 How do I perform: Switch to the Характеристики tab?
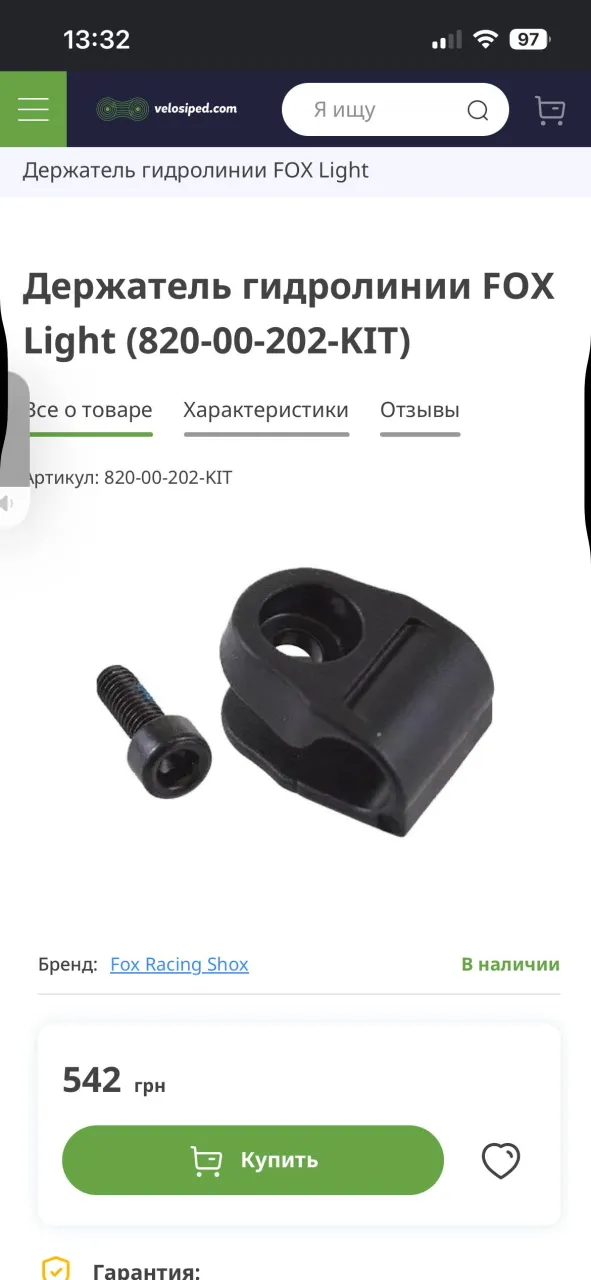click(266, 411)
